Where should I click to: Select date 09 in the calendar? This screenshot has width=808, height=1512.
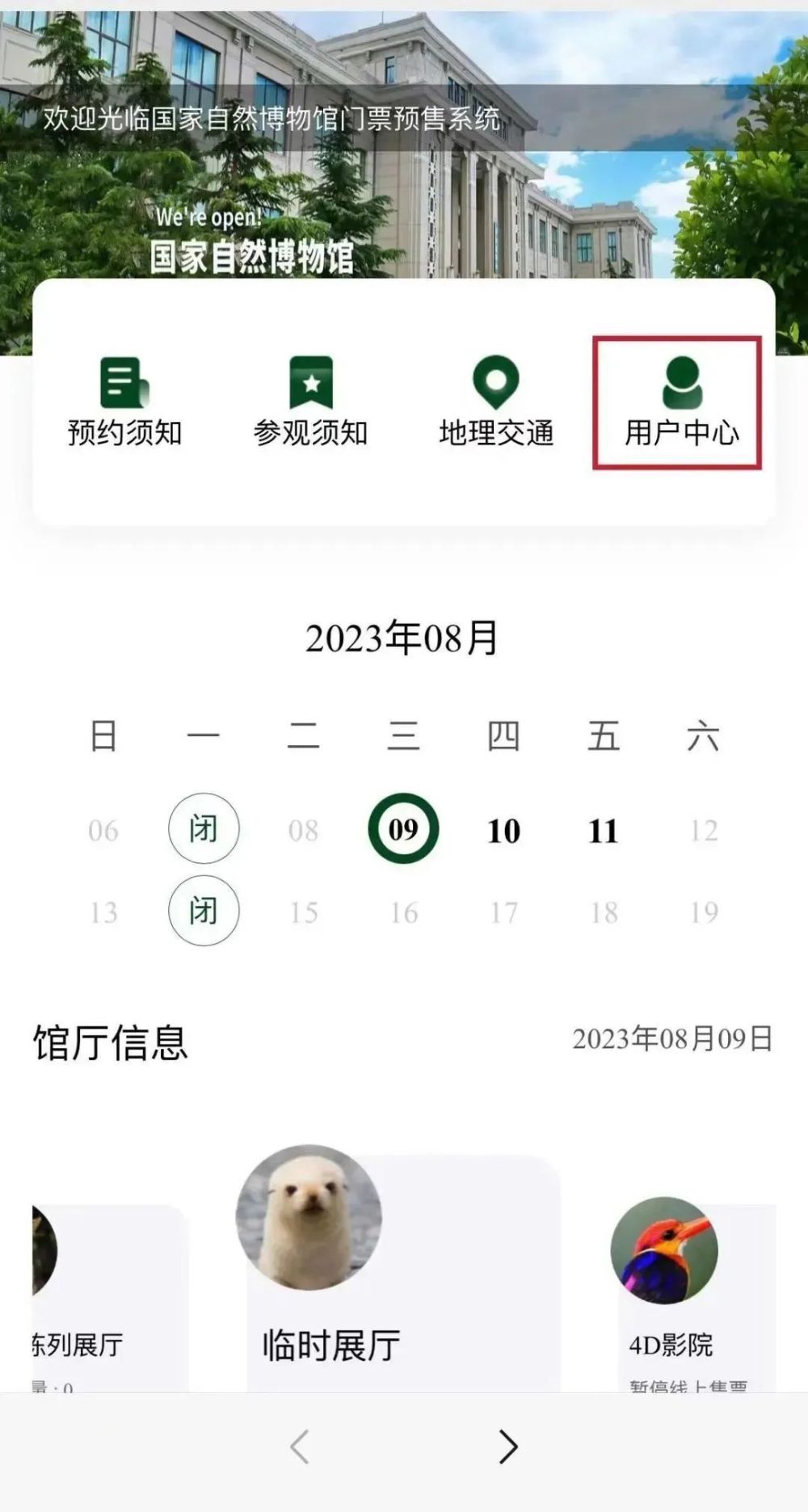click(403, 829)
